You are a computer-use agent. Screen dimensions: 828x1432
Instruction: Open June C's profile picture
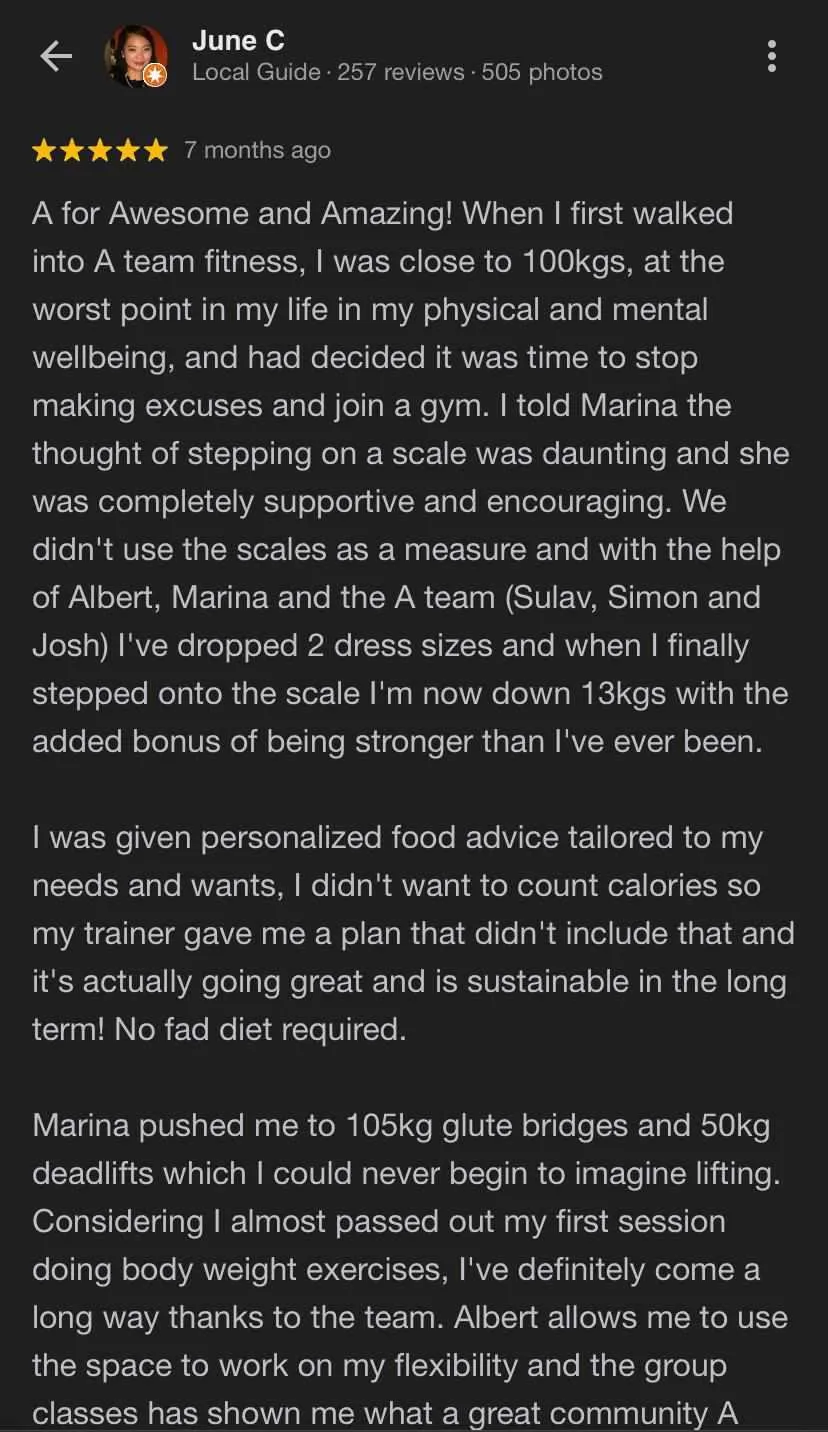135,56
